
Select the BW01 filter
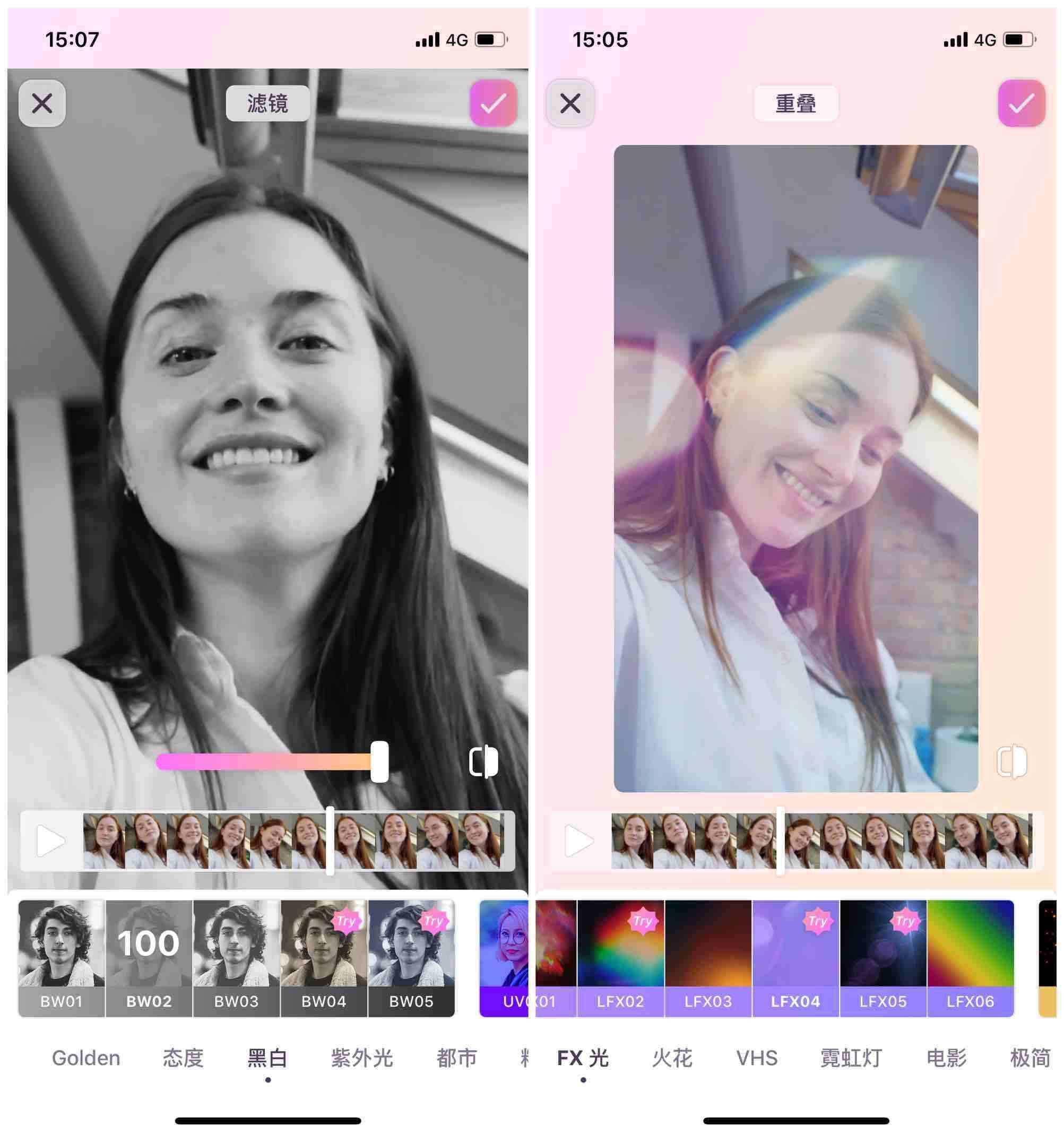click(62, 957)
